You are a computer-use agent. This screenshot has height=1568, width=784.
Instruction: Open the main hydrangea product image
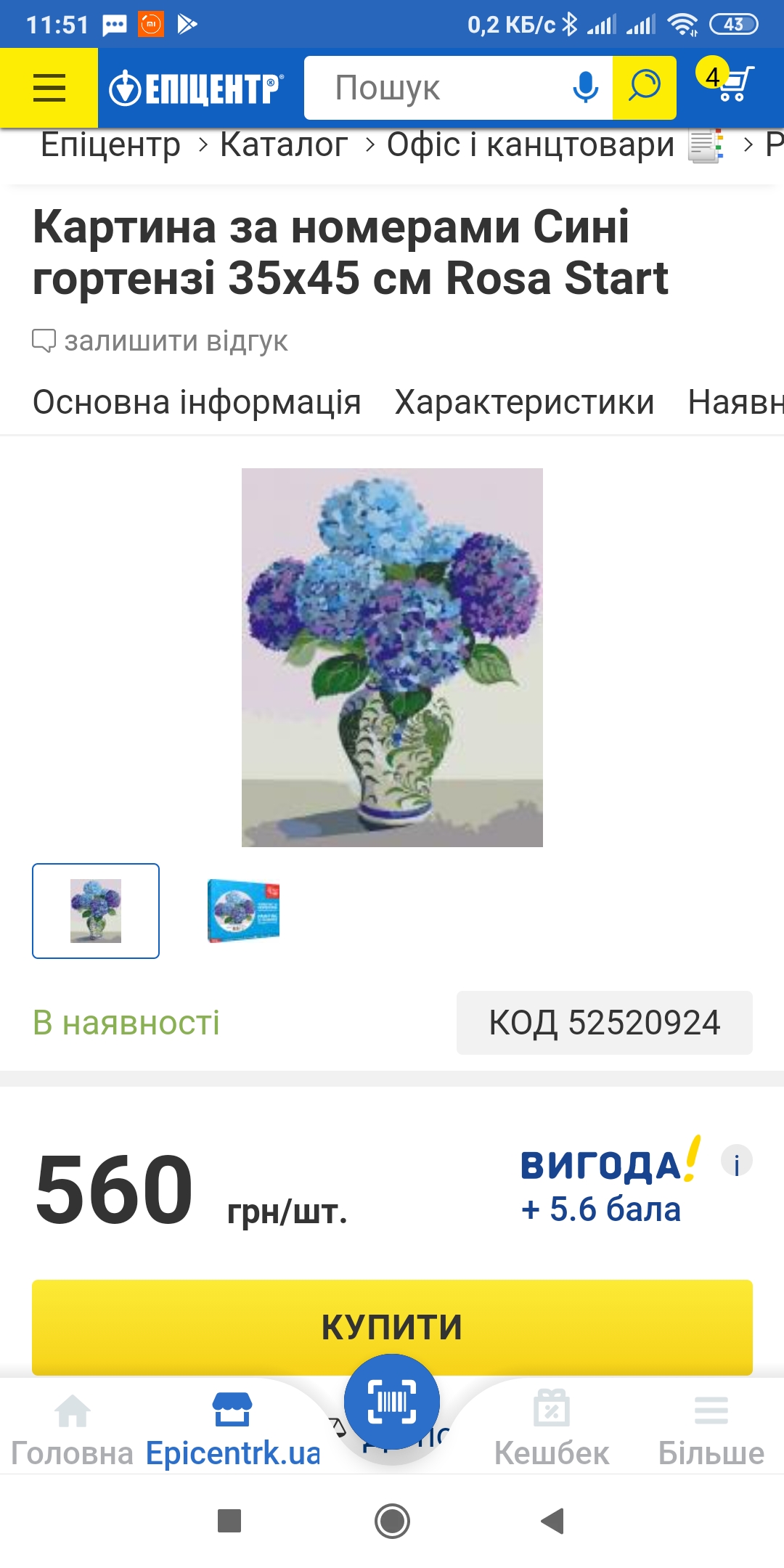coord(392,658)
